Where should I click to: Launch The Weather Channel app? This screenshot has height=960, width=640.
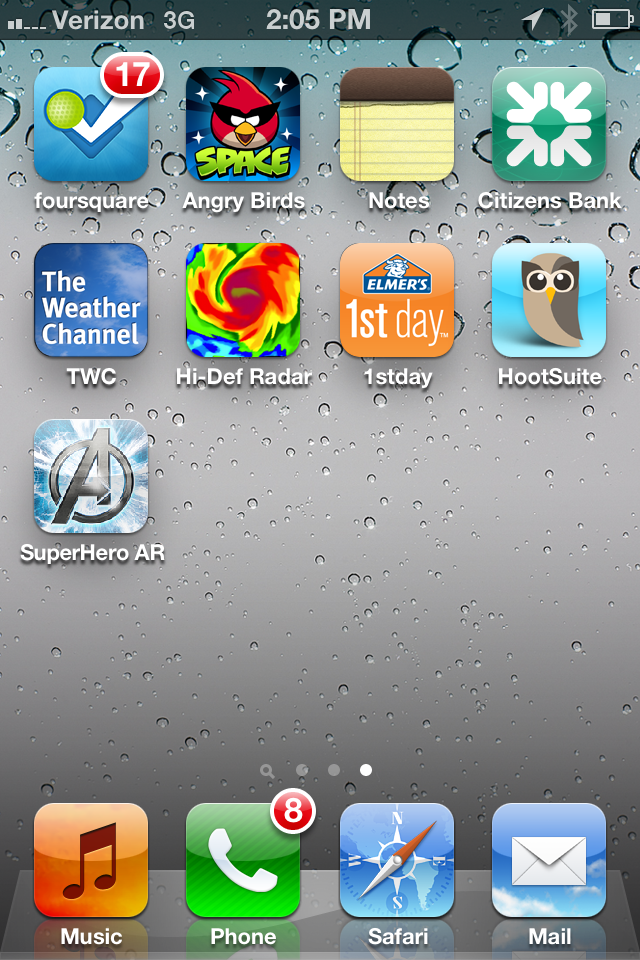click(x=90, y=300)
